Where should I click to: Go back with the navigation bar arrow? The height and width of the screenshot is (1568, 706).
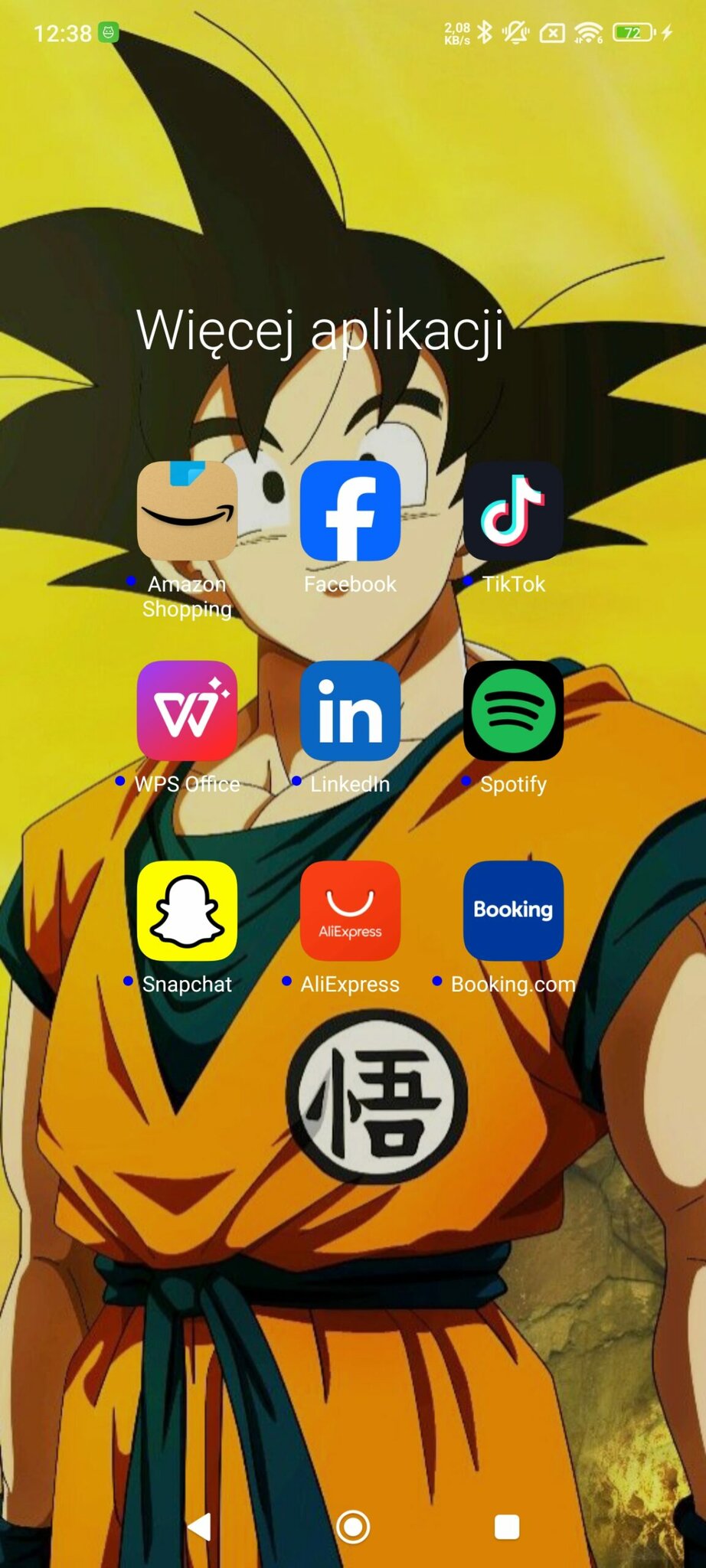tap(200, 1527)
